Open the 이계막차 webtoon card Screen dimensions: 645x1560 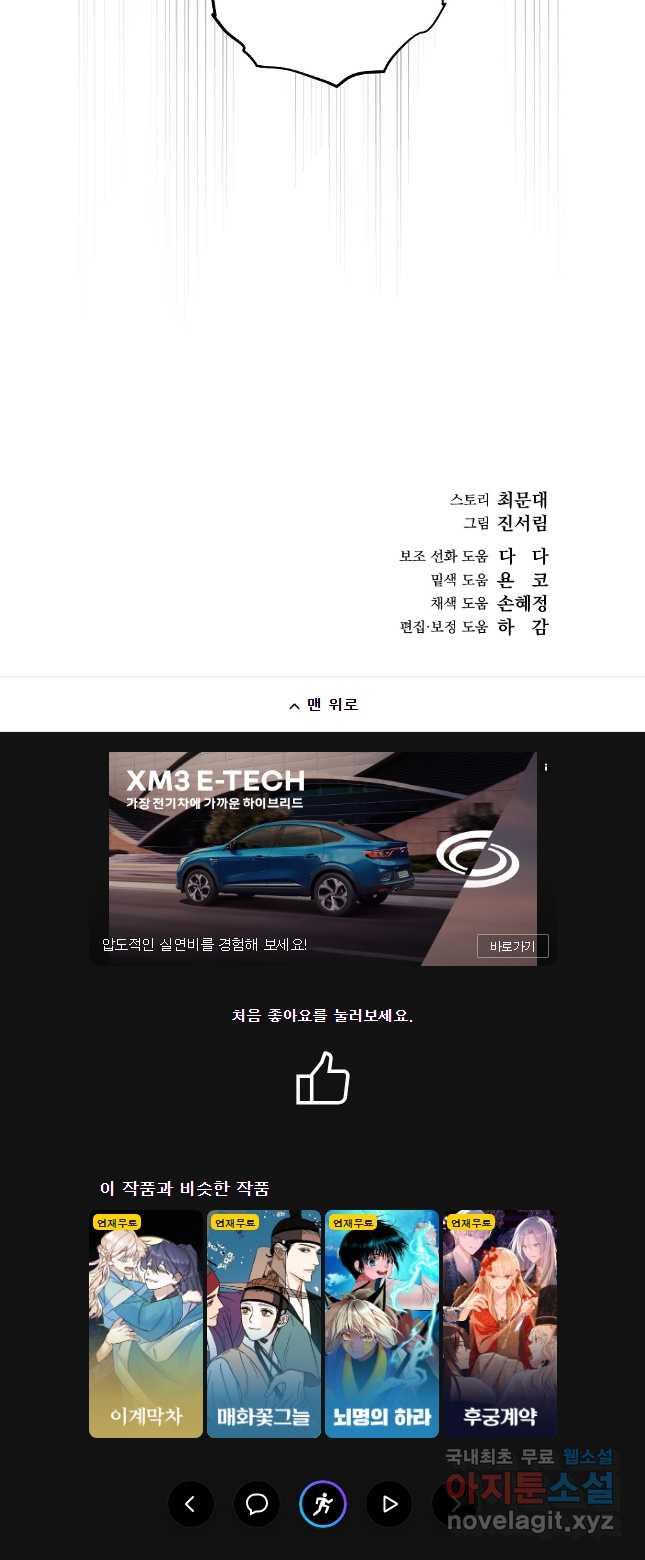[146, 1323]
